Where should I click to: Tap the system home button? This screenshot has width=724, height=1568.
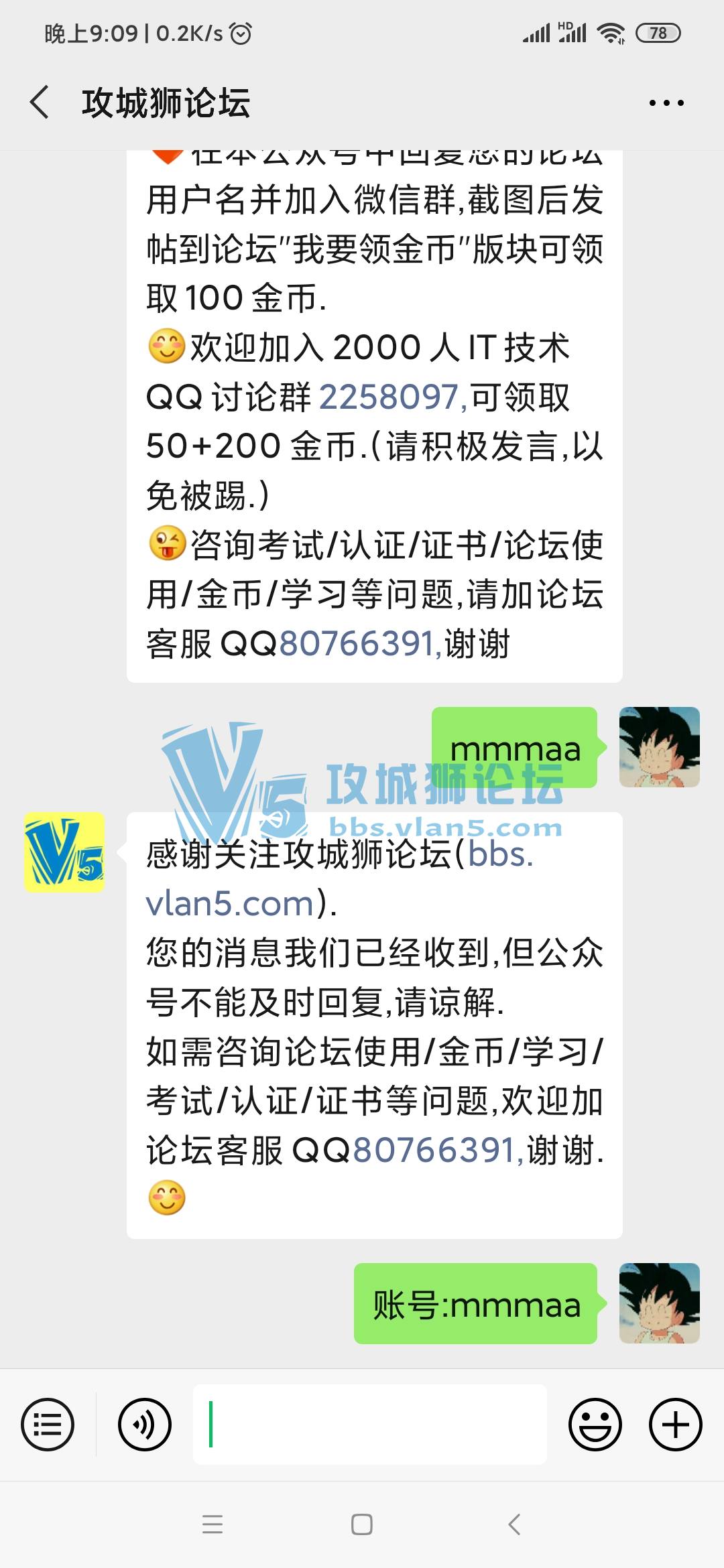362,1524
